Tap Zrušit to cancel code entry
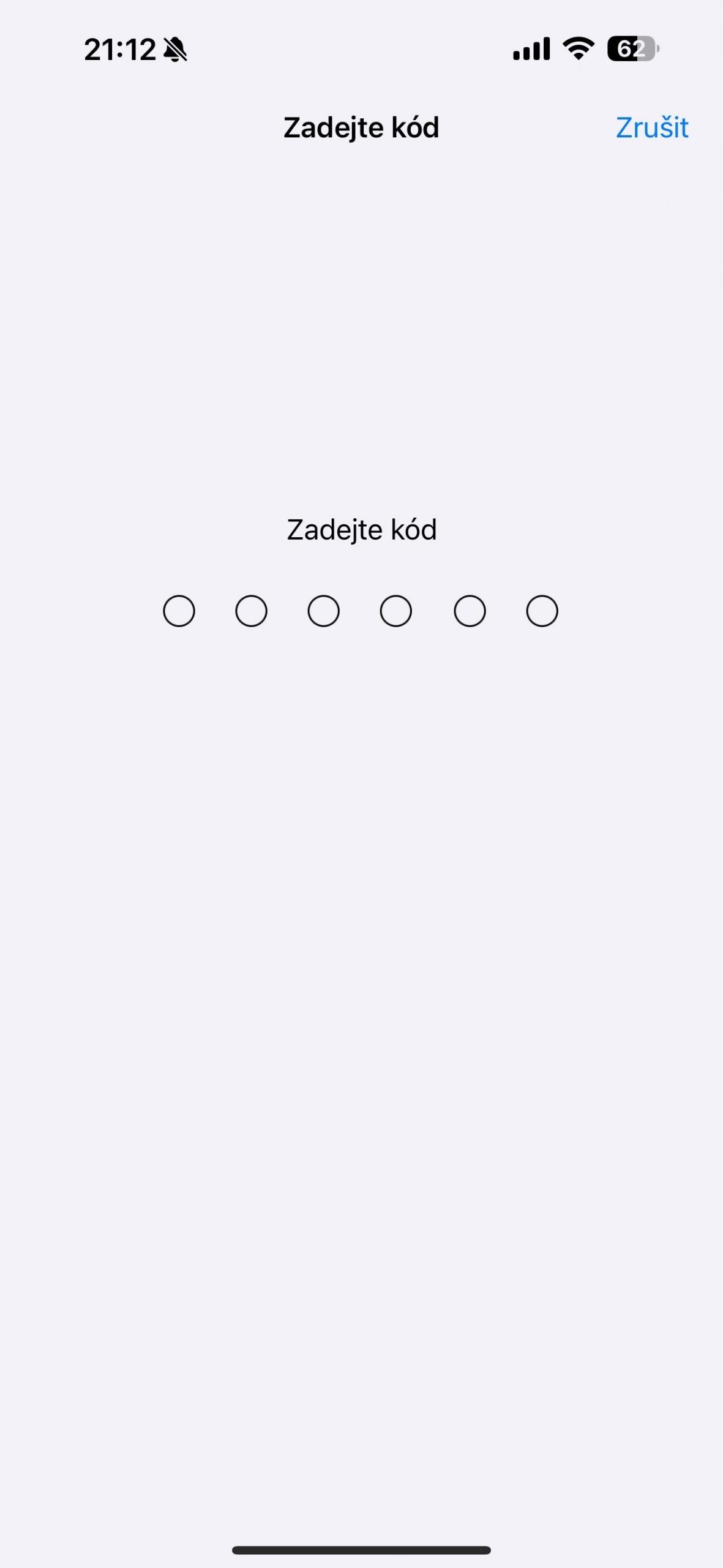The height and width of the screenshot is (1568, 723). click(652, 127)
